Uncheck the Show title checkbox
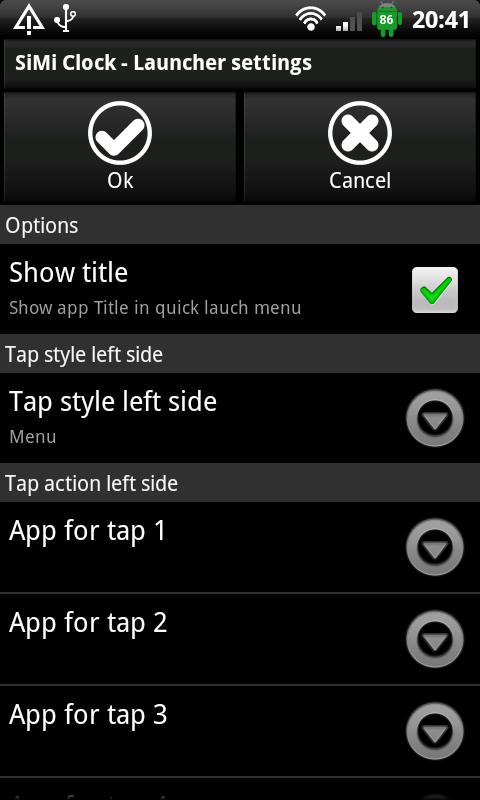Viewport: 480px width, 800px height. (x=435, y=290)
